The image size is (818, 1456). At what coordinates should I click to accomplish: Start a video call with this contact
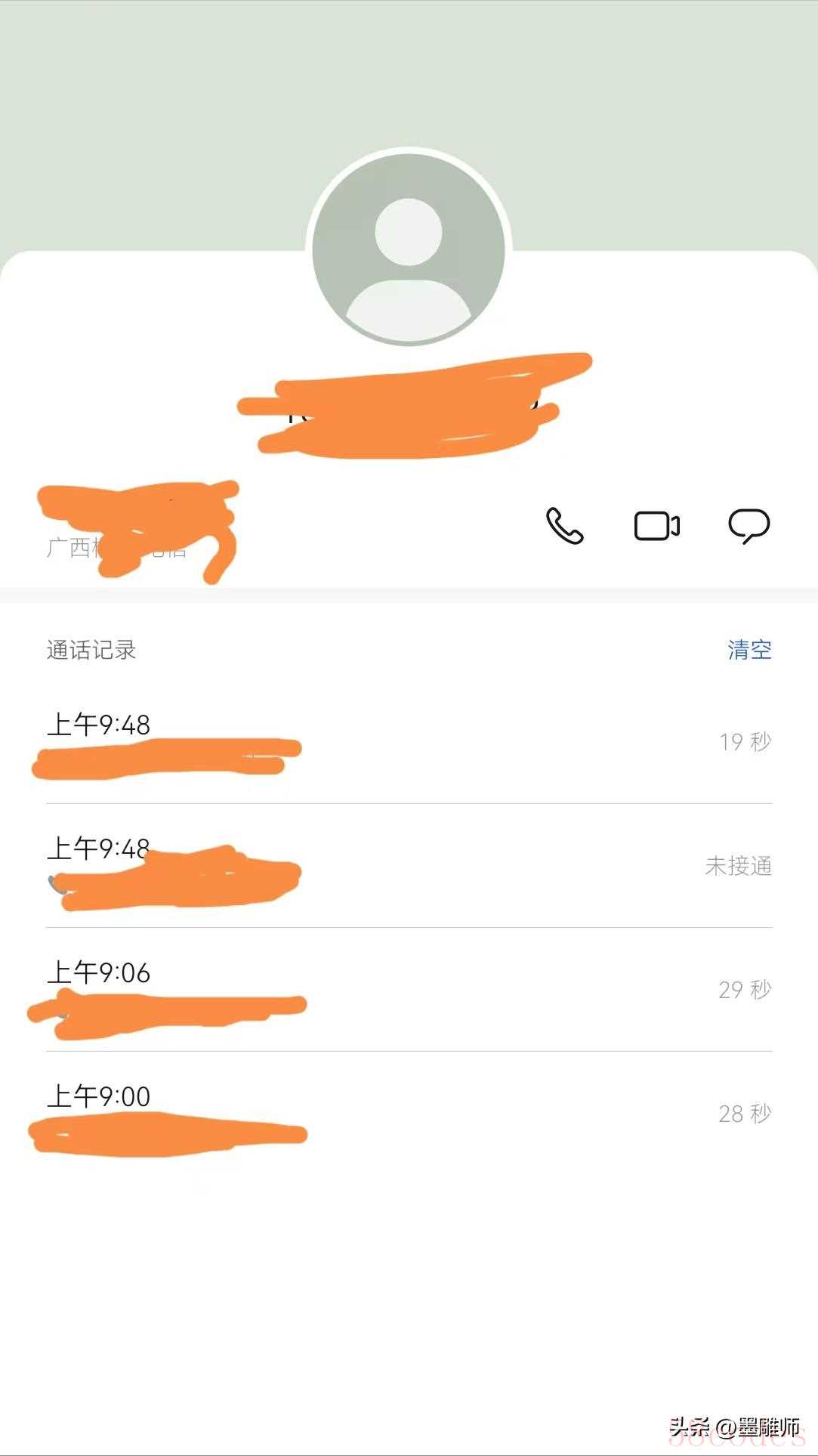click(x=656, y=526)
